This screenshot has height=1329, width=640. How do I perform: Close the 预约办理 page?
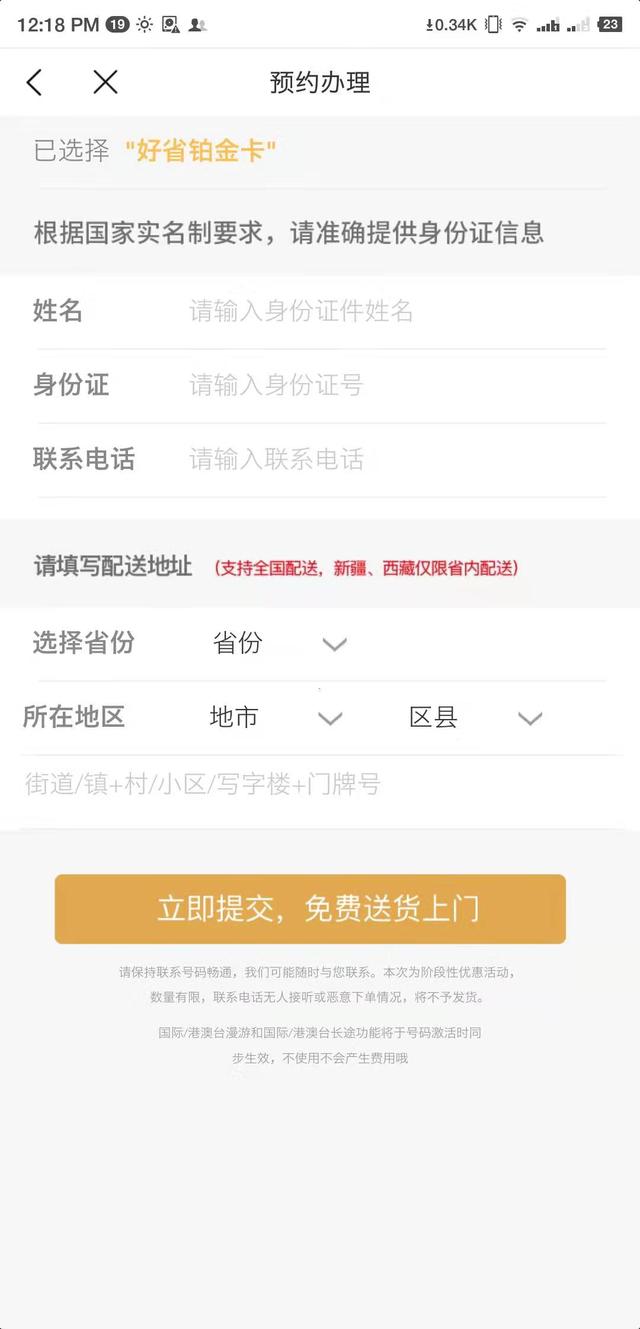(x=105, y=82)
